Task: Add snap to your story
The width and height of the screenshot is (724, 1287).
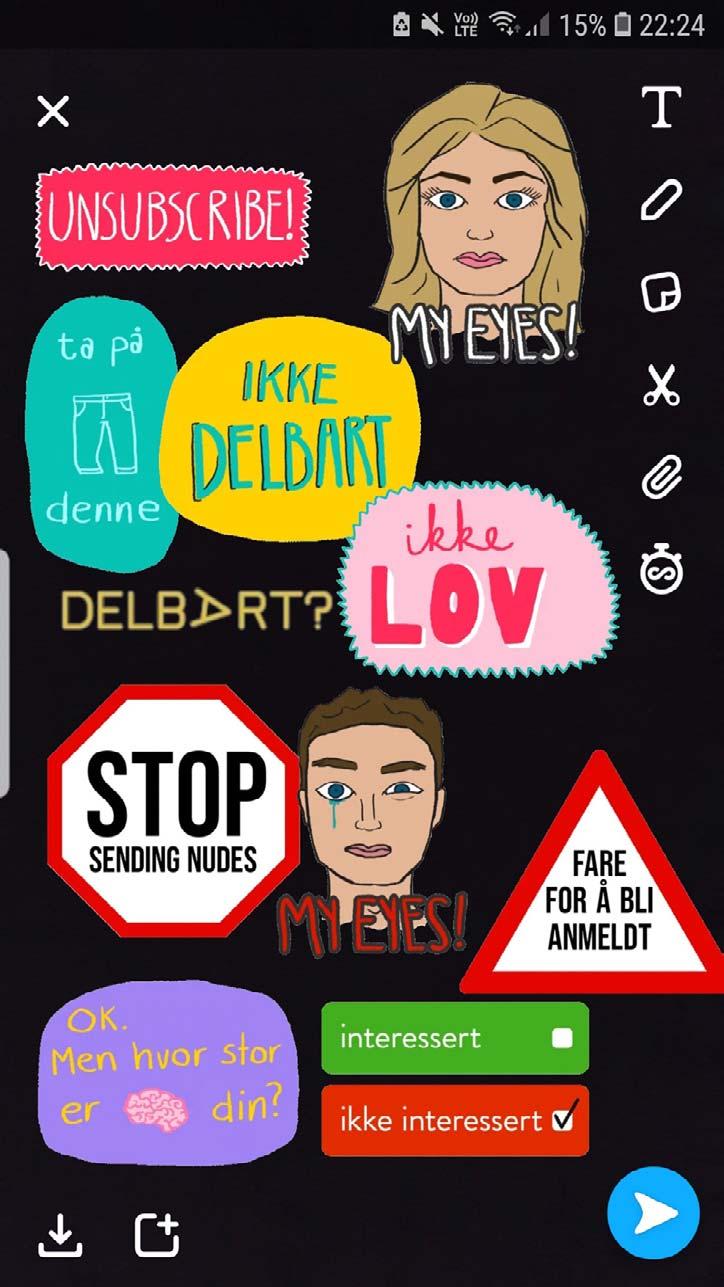Action: pyautogui.click(x=157, y=1235)
